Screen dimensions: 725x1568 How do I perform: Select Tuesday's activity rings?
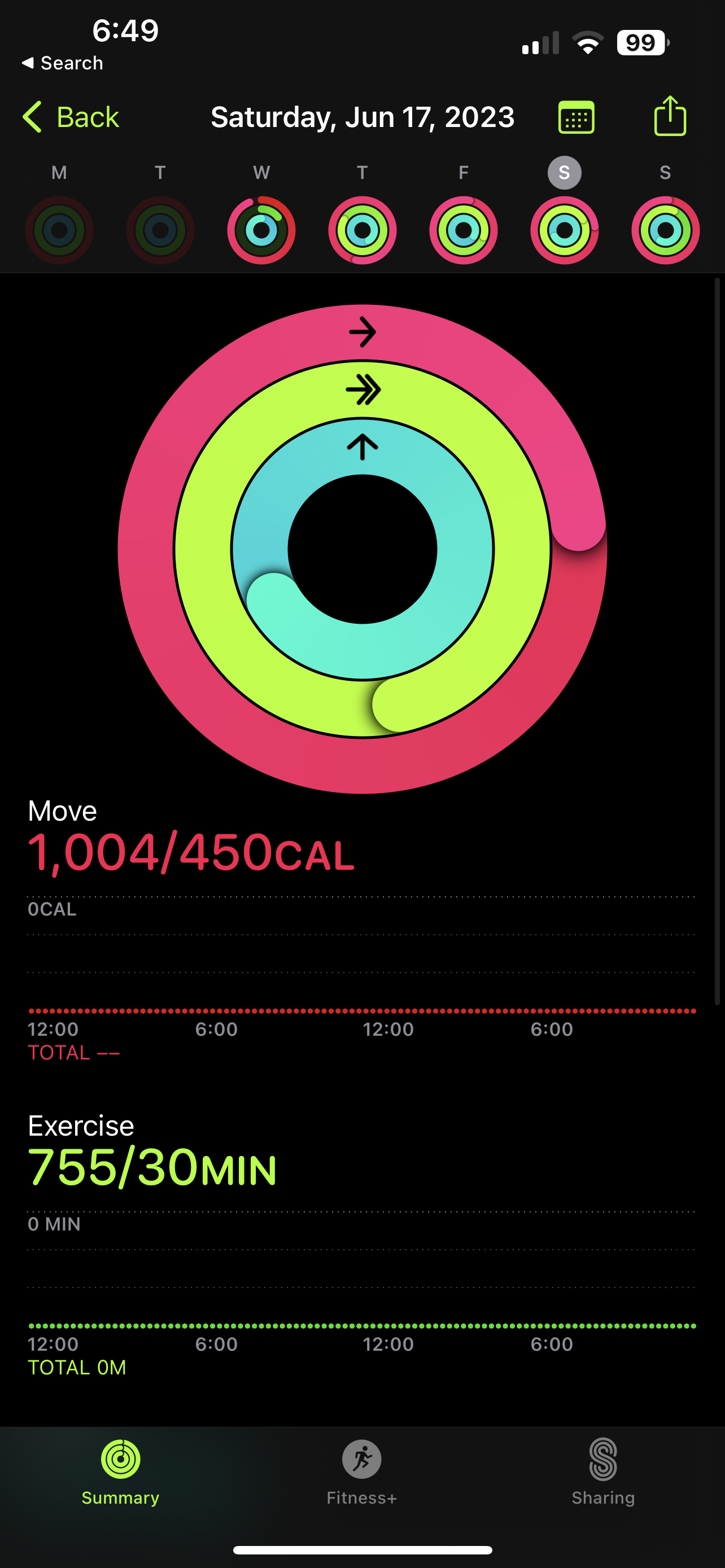point(160,230)
